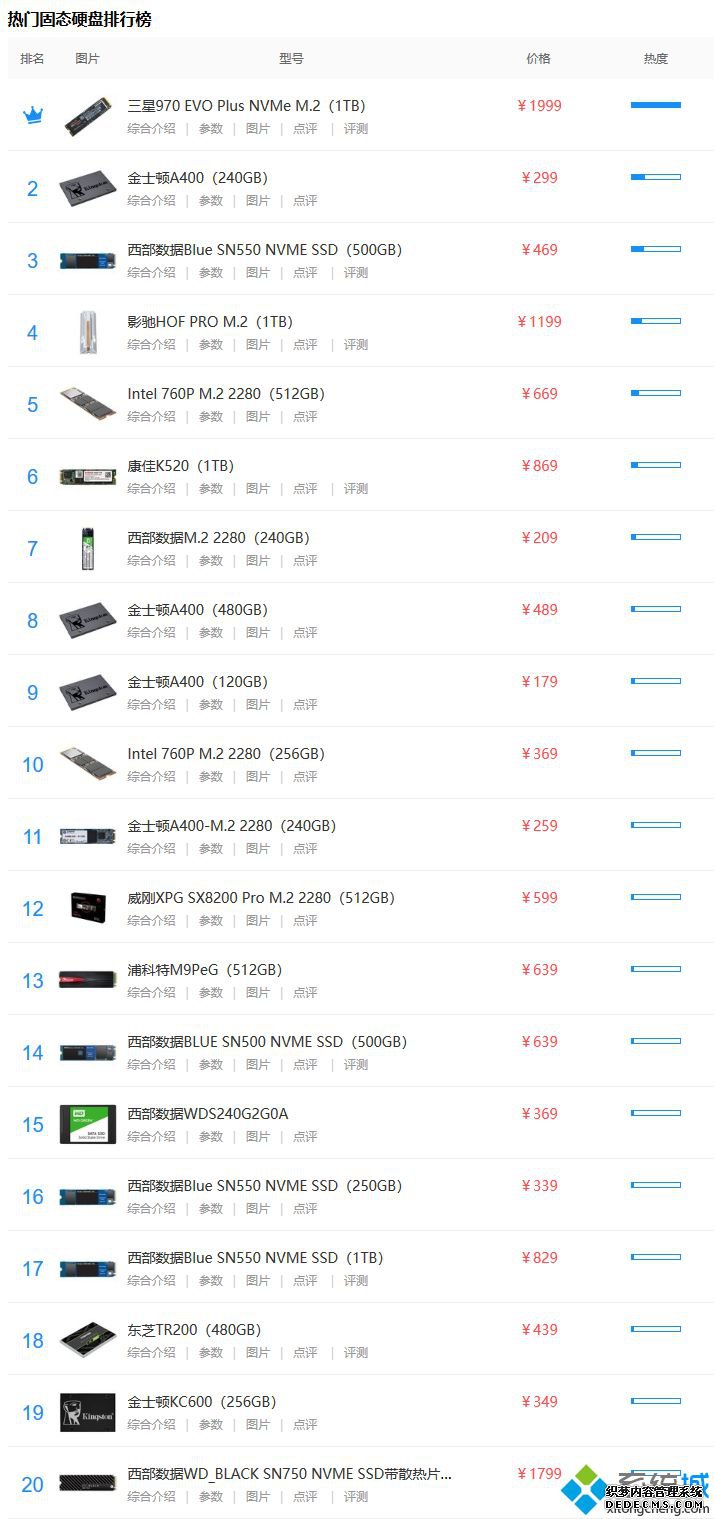Open 参数 for 金士顿KC600 (256GB)
Viewport: 714px width, 1519px height.
coord(211,1425)
